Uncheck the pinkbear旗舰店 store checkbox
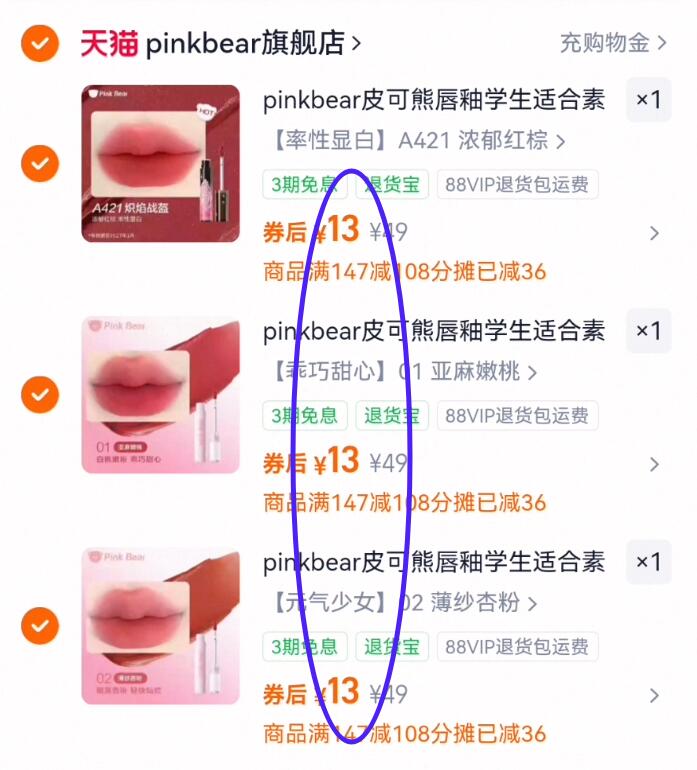 [x=40, y=43]
